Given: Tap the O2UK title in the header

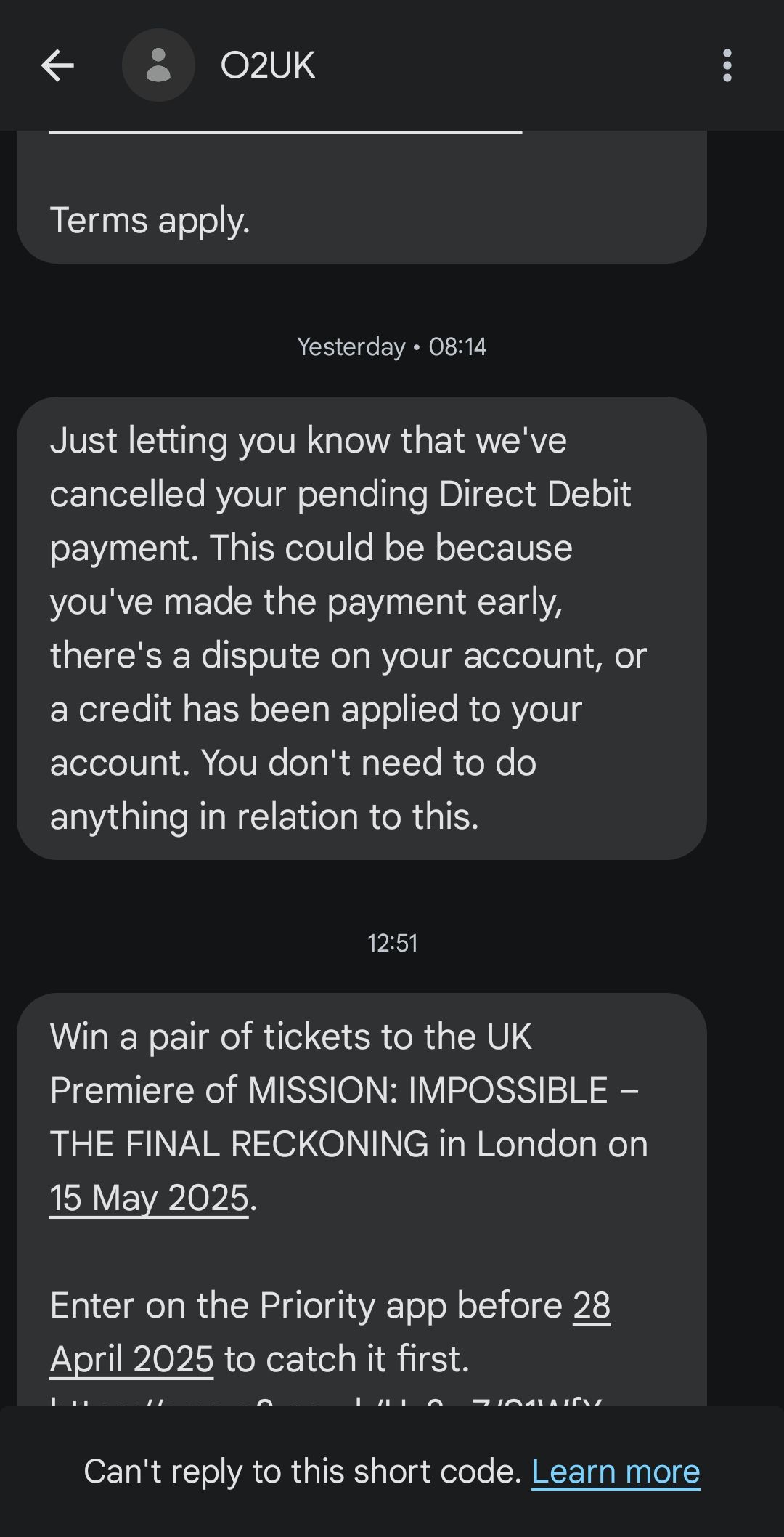Looking at the screenshot, I should tap(266, 65).
